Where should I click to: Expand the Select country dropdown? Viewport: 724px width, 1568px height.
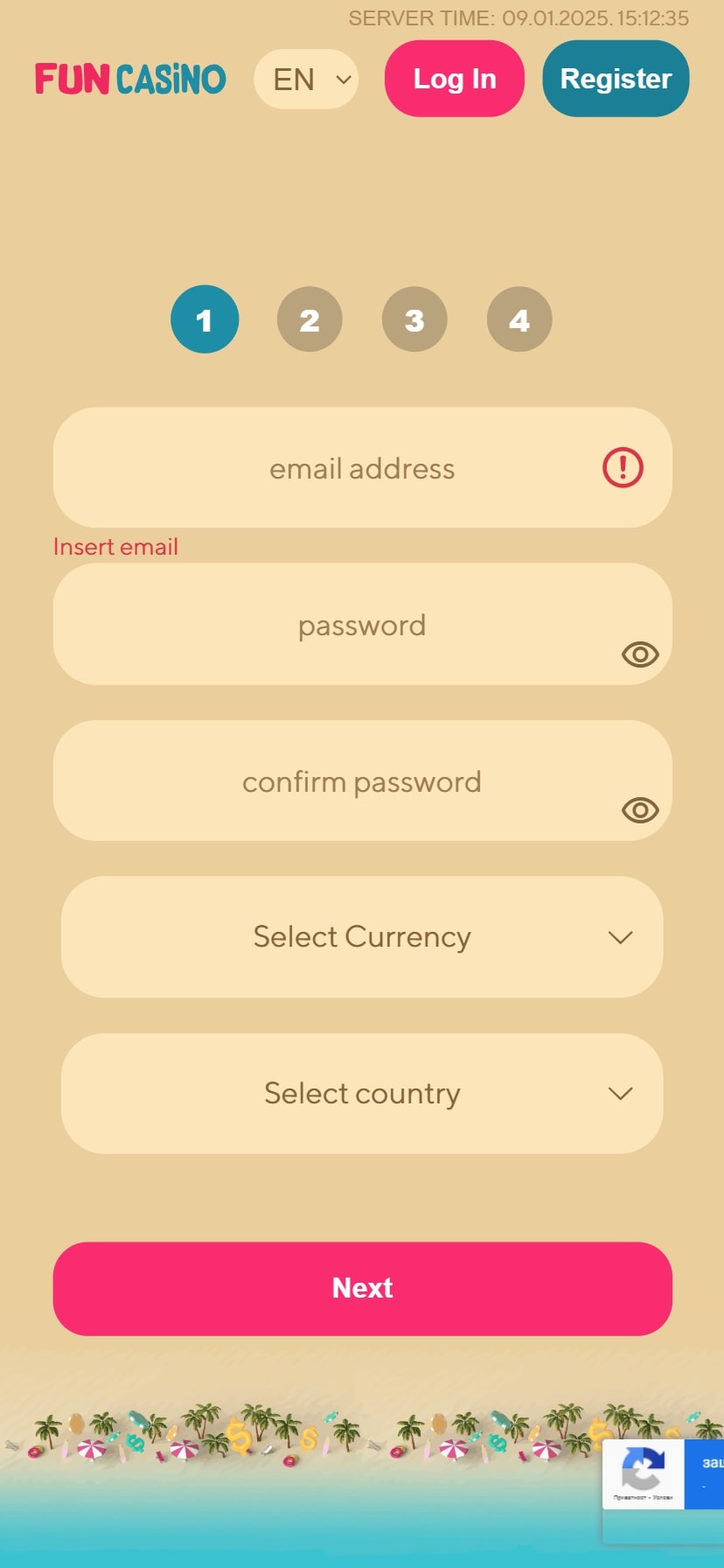point(362,1093)
